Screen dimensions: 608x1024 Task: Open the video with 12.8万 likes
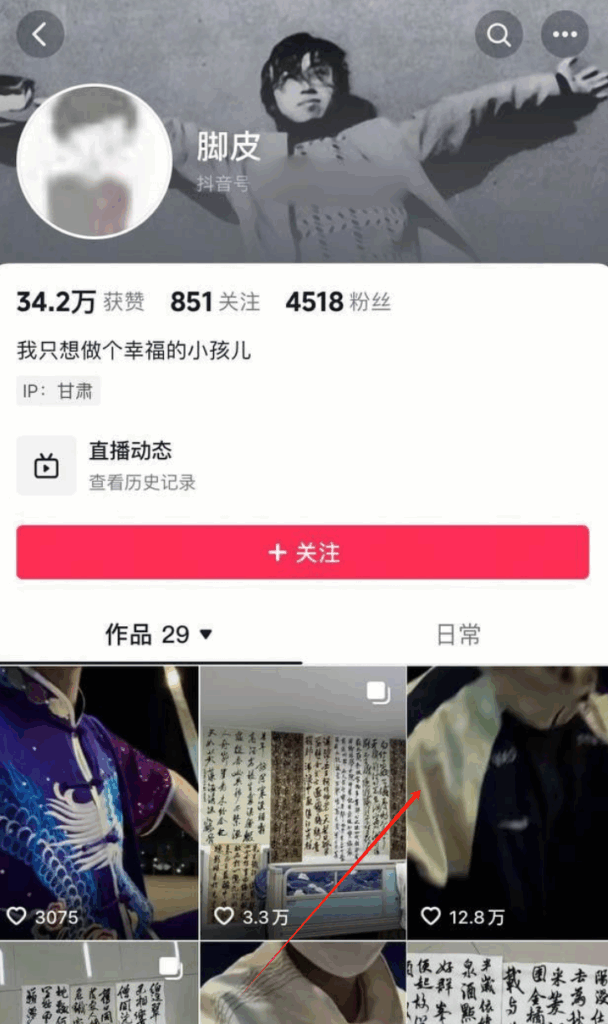[x=507, y=802]
